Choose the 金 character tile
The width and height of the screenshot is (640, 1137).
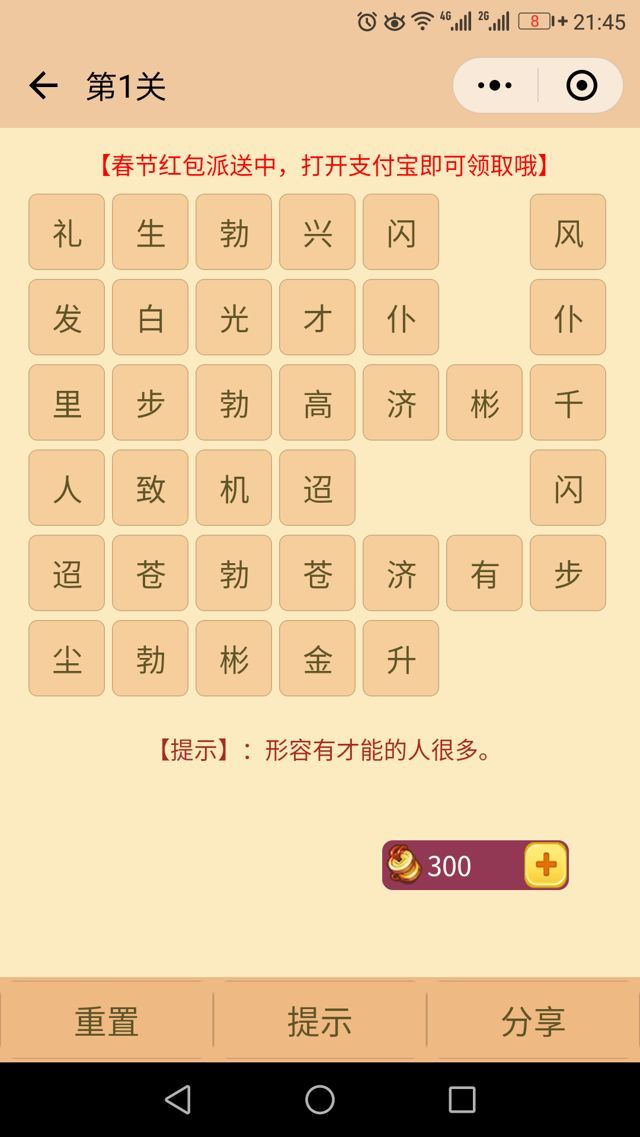coord(317,658)
